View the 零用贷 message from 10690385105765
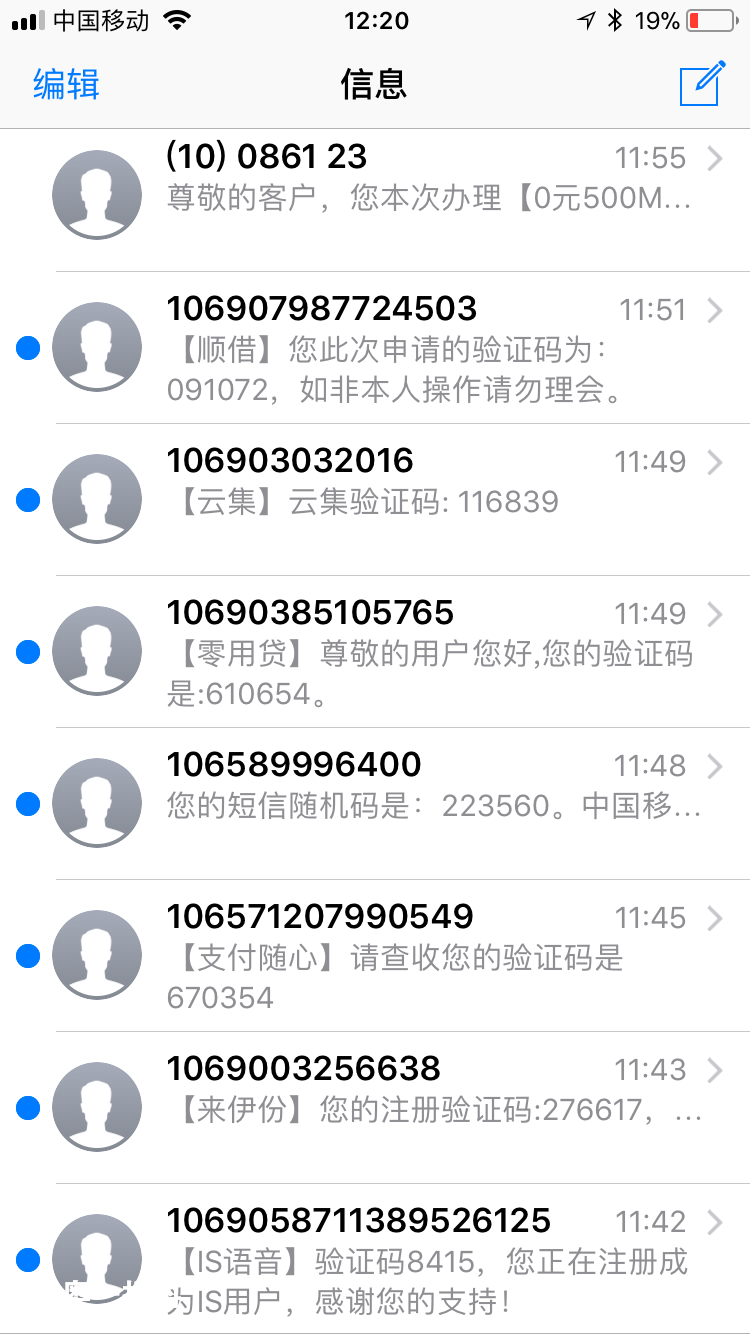This screenshot has height=1334, width=750. click(430, 652)
